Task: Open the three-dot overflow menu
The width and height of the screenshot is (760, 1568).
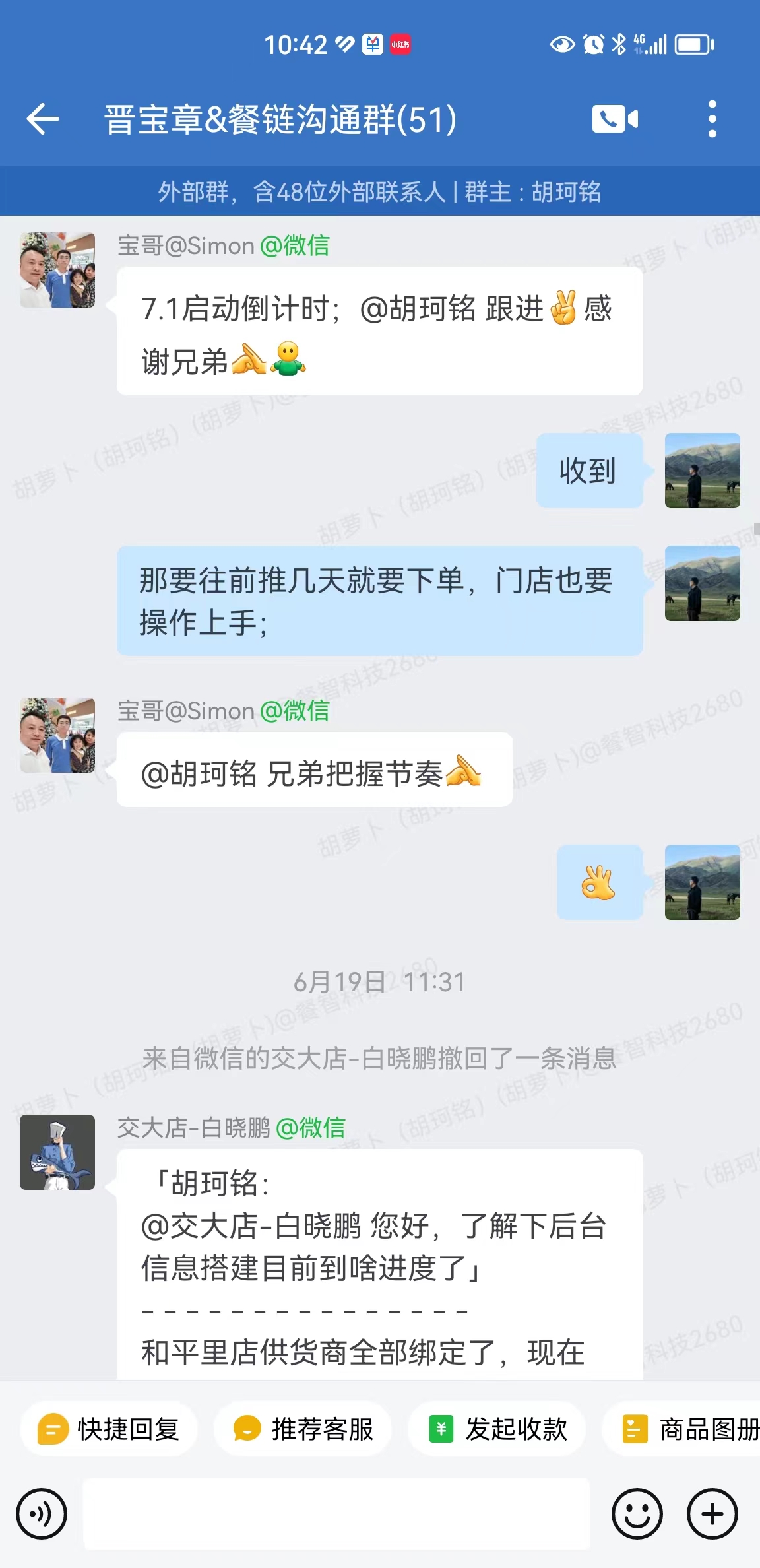Action: pos(712,119)
